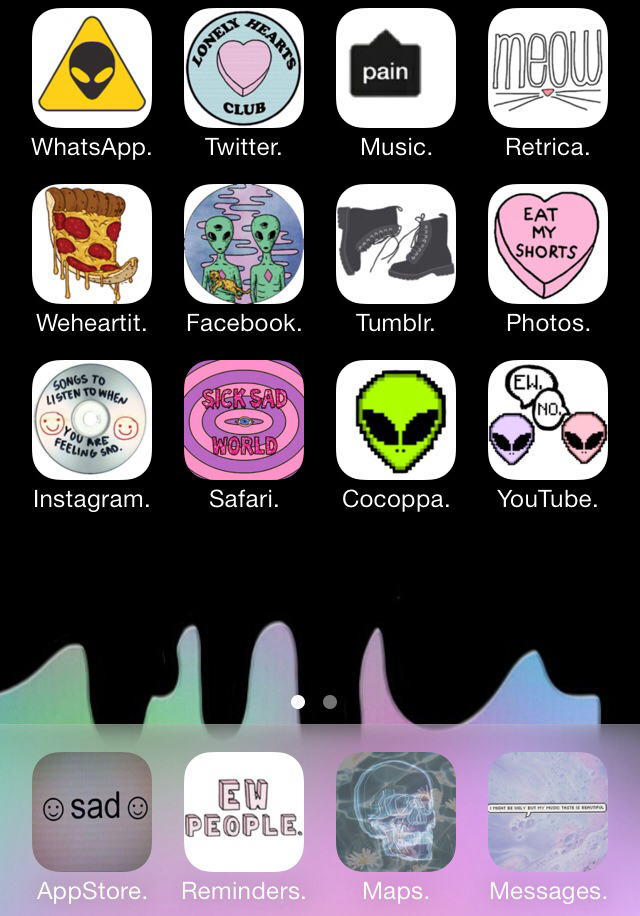This screenshot has width=640, height=916.
Task: Launch Twitter from the home screen
Action: tap(244, 68)
